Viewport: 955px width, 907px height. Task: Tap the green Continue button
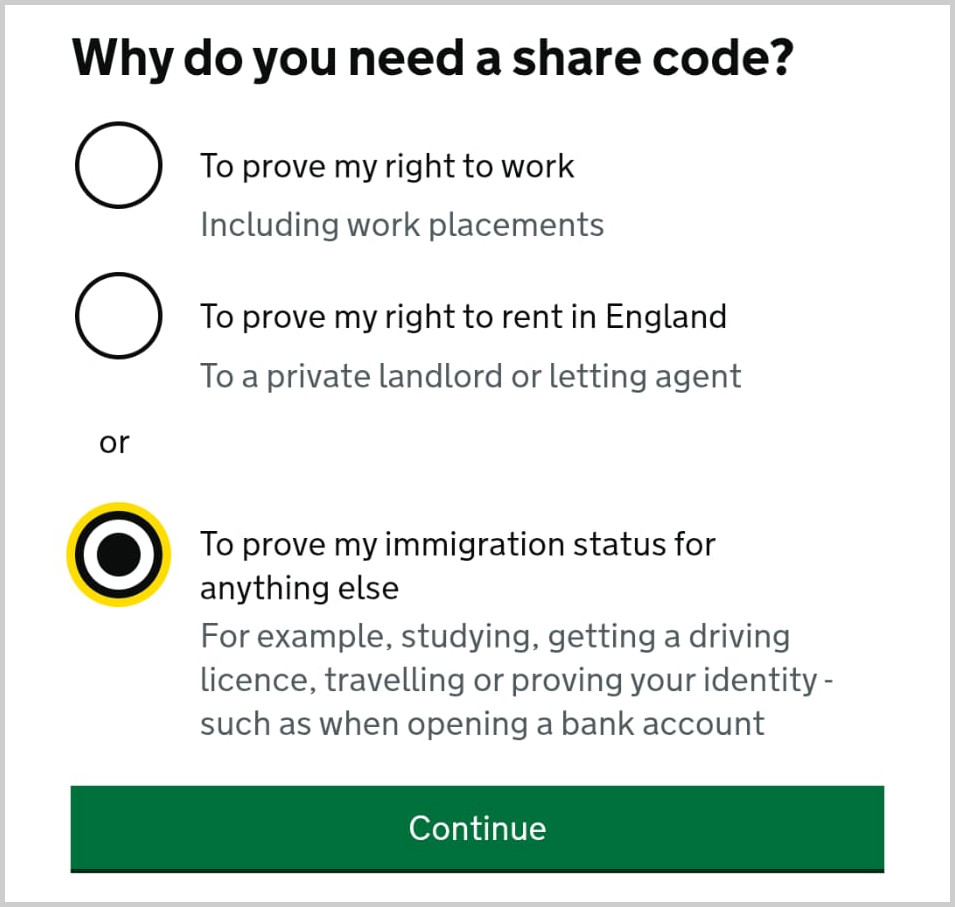[x=477, y=828]
